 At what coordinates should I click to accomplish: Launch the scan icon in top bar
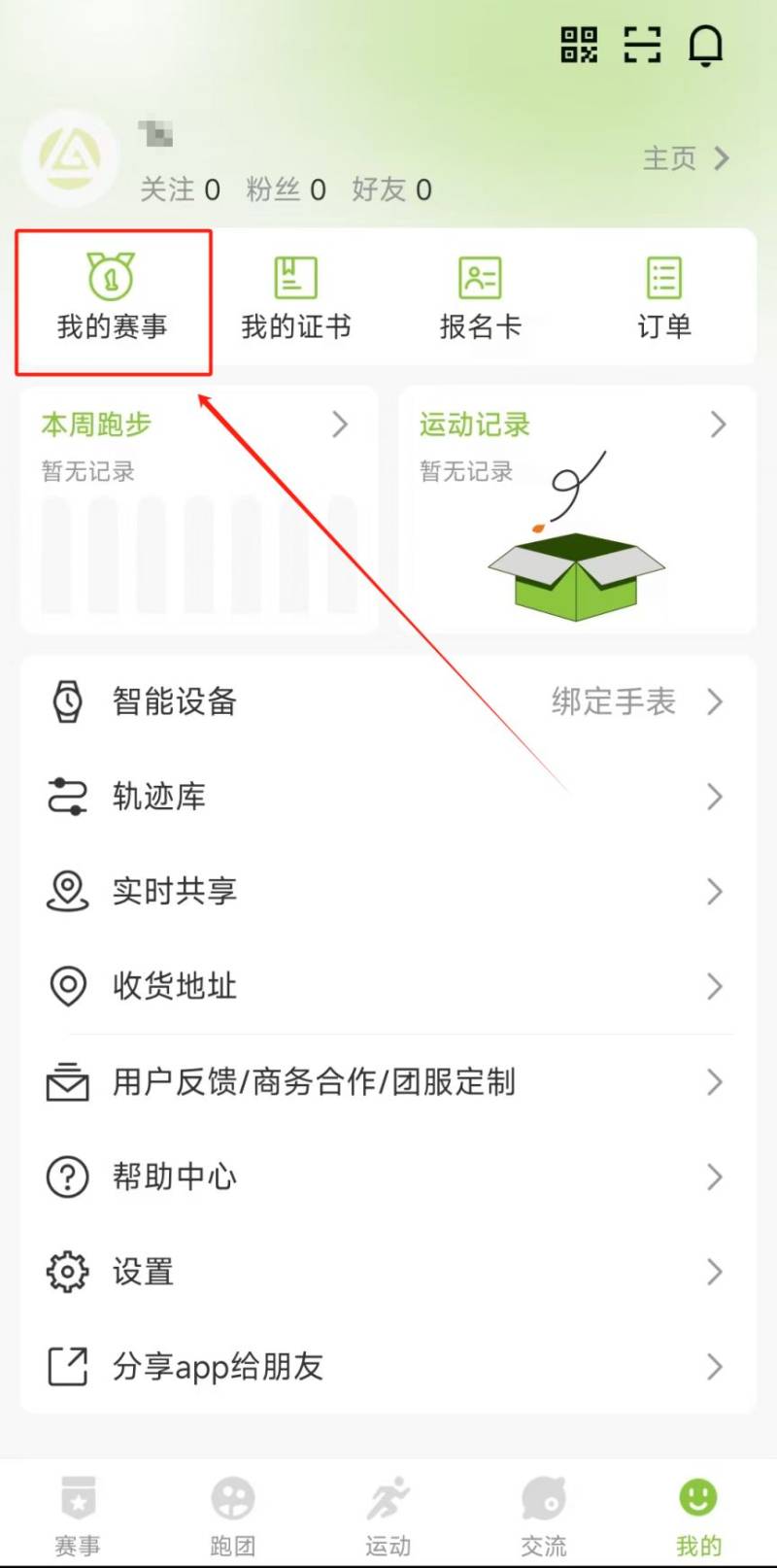642,44
